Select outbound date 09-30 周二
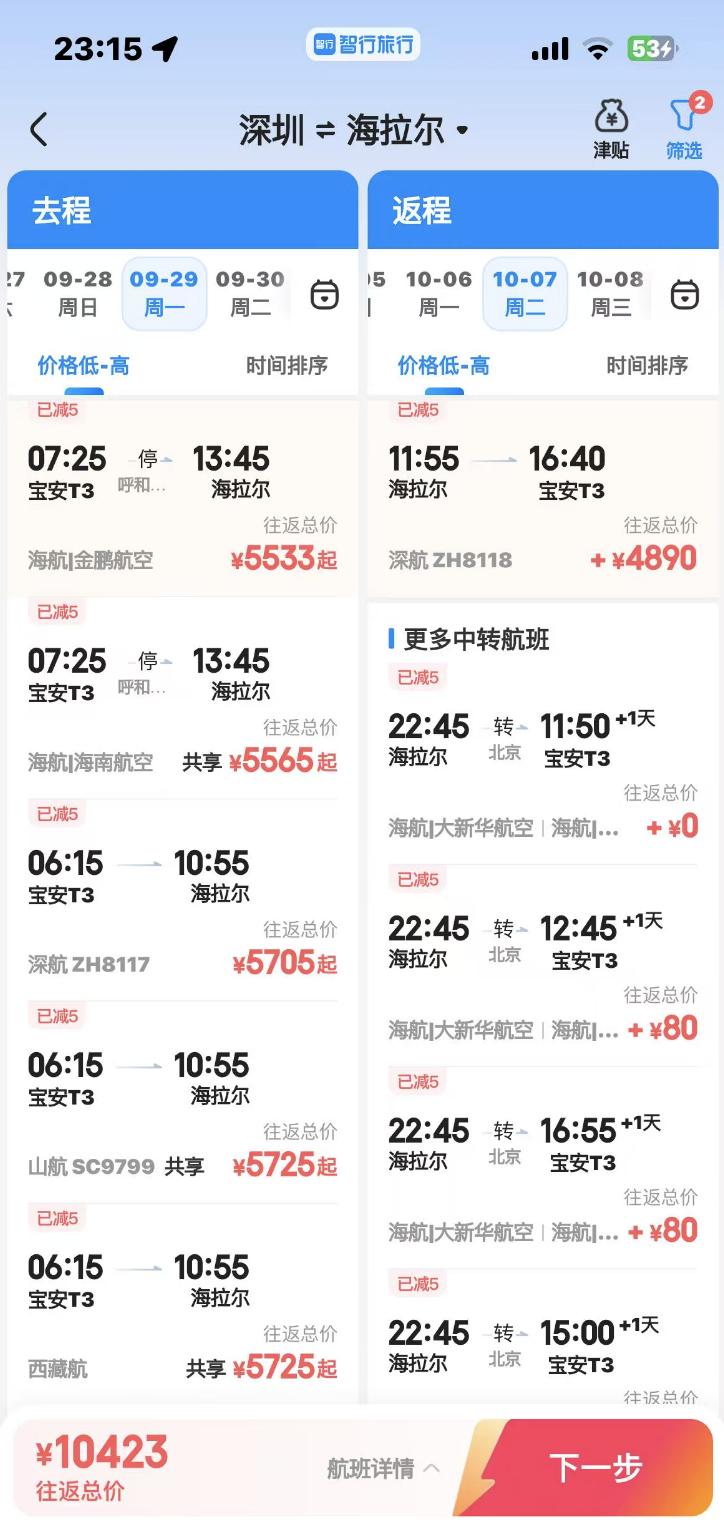This screenshot has width=724, height=1528. point(250,293)
